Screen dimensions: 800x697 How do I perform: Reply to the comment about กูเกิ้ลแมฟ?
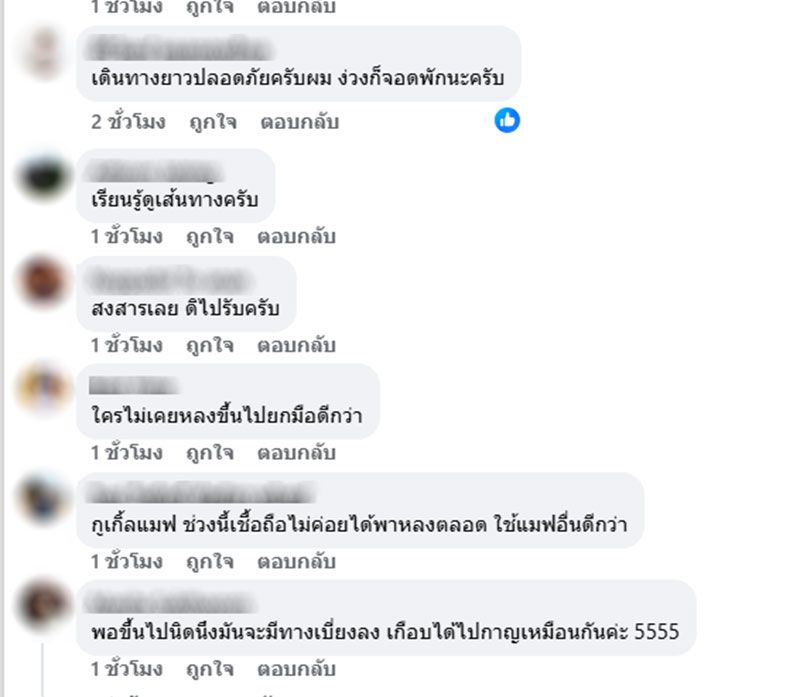coord(295,561)
